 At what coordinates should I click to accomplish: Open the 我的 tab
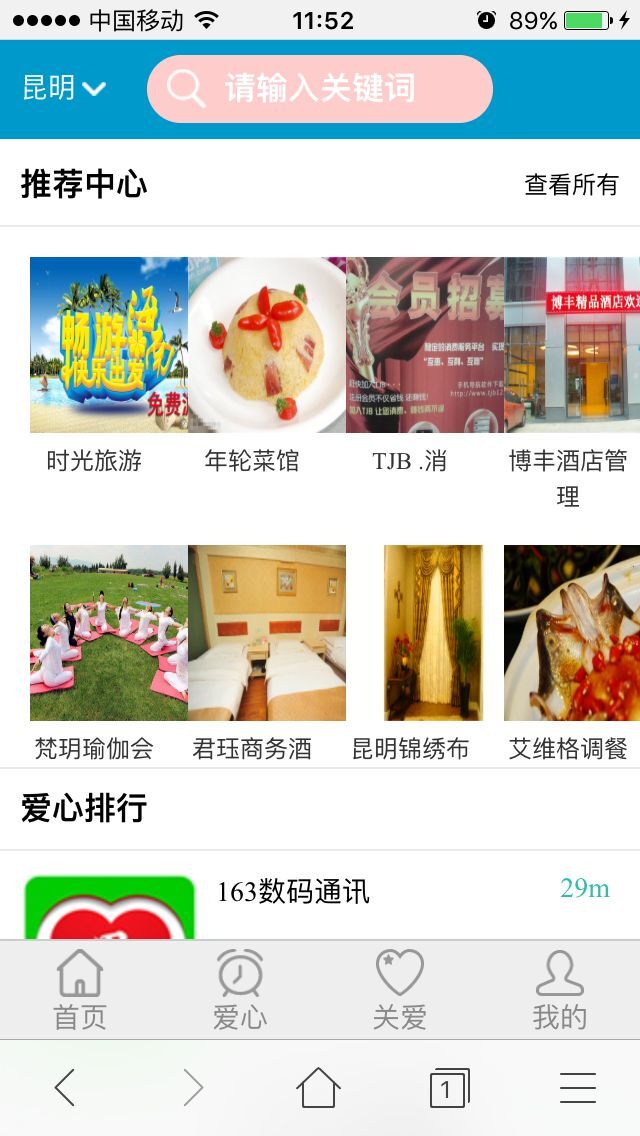click(x=560, y=990)
